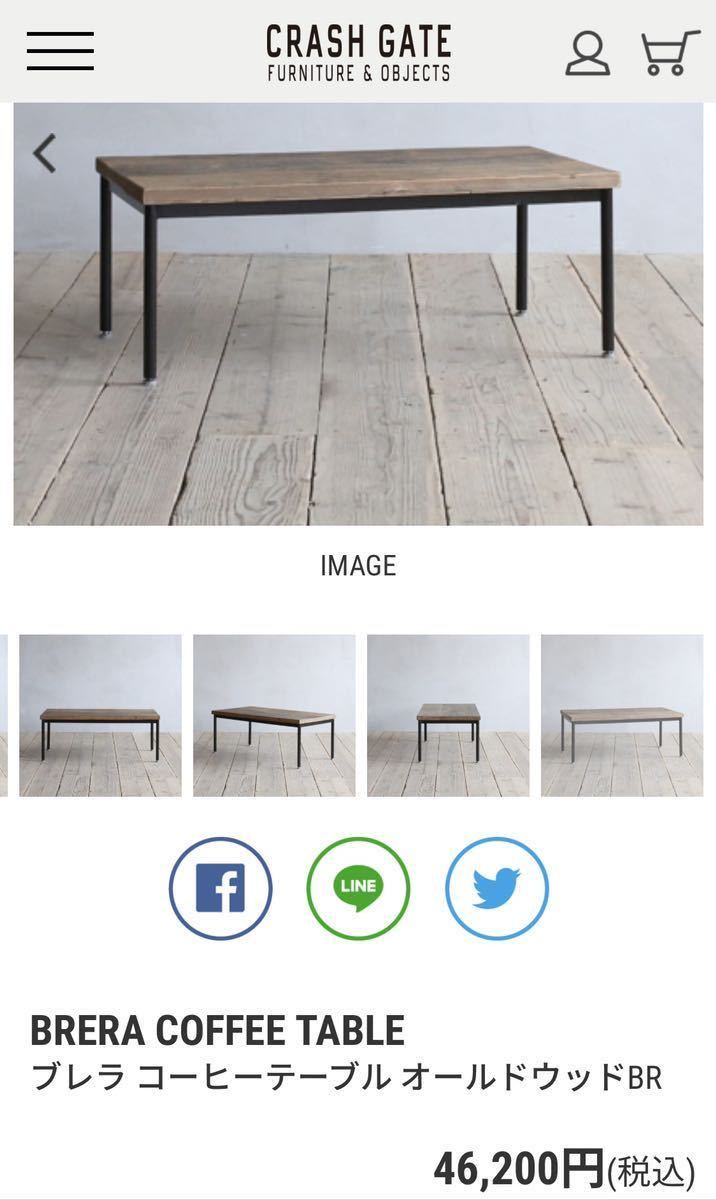This screenshot has width=716, height=1200.
Task: Select the end-view table thumbnail
Action: point(448,715)
